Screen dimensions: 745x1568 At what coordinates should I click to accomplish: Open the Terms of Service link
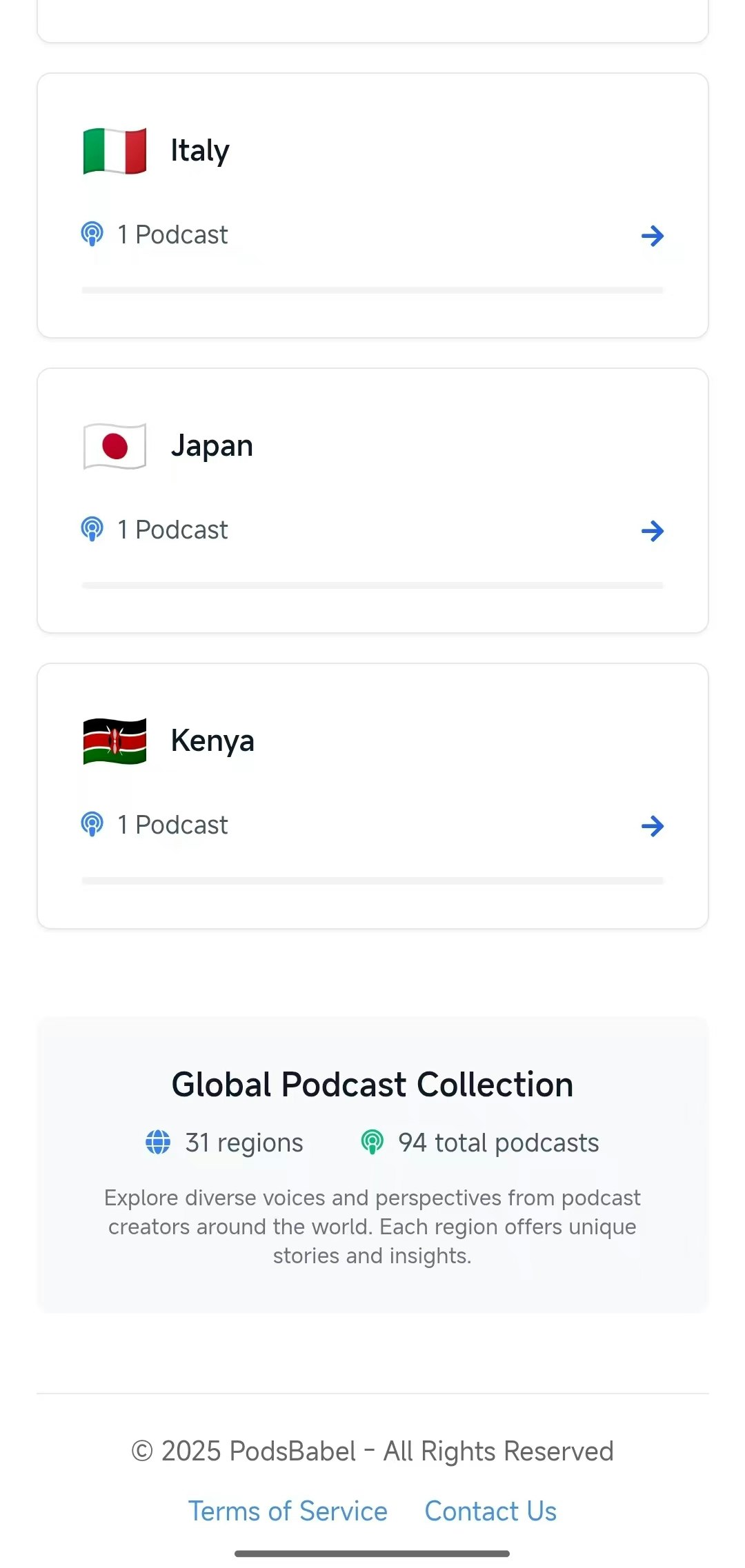tap(288, 1511)
